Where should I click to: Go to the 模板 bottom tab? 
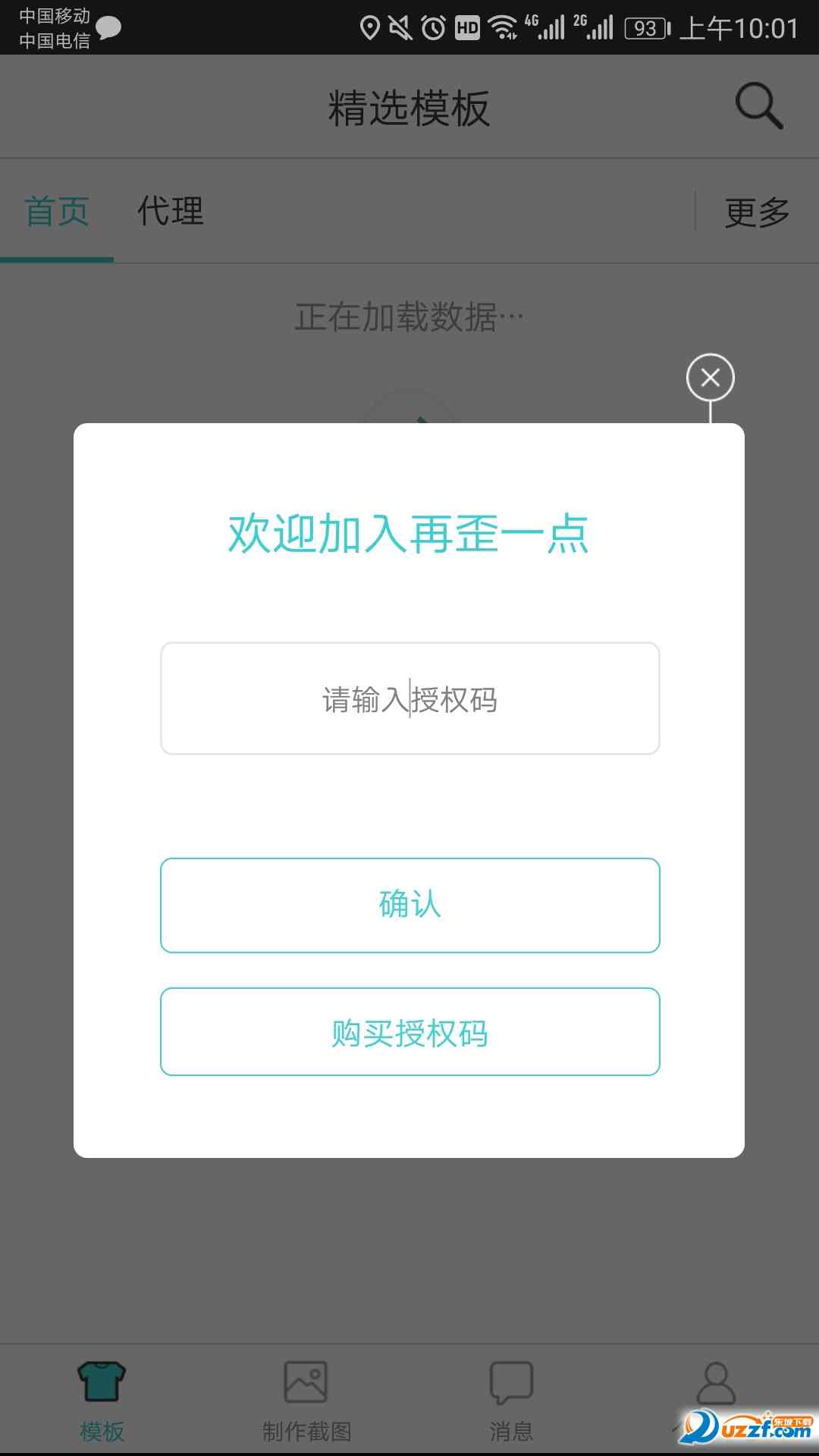[102, 1399]
